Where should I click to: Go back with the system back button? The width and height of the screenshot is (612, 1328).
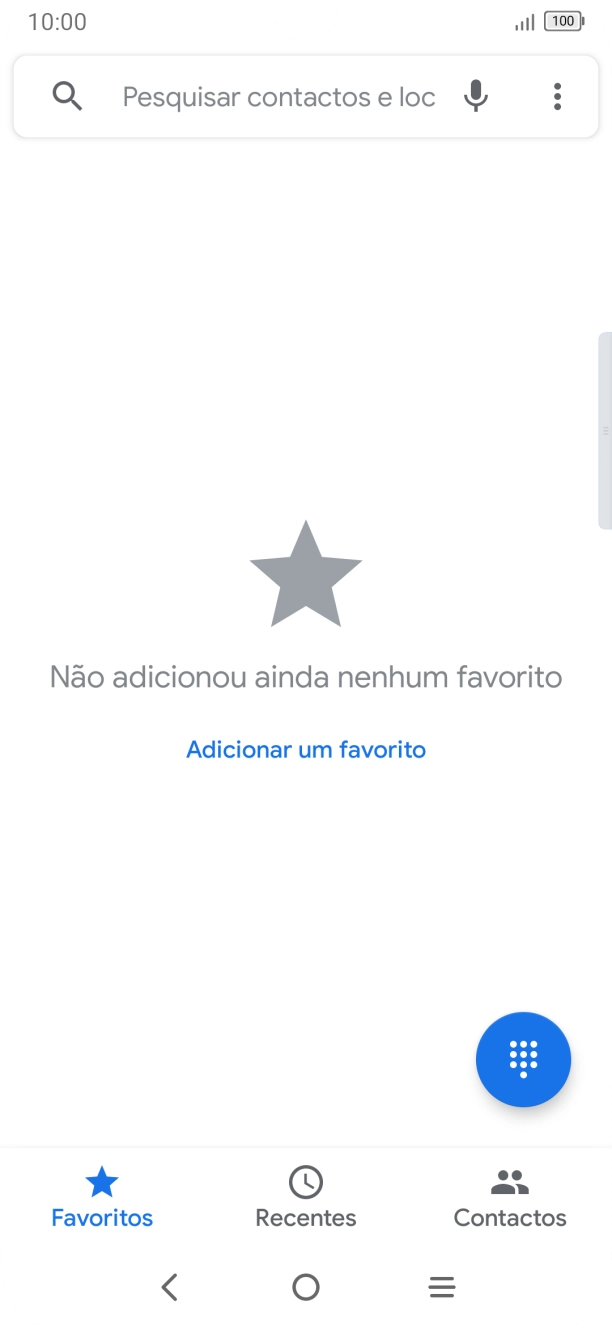click(x=170, y=1287)
